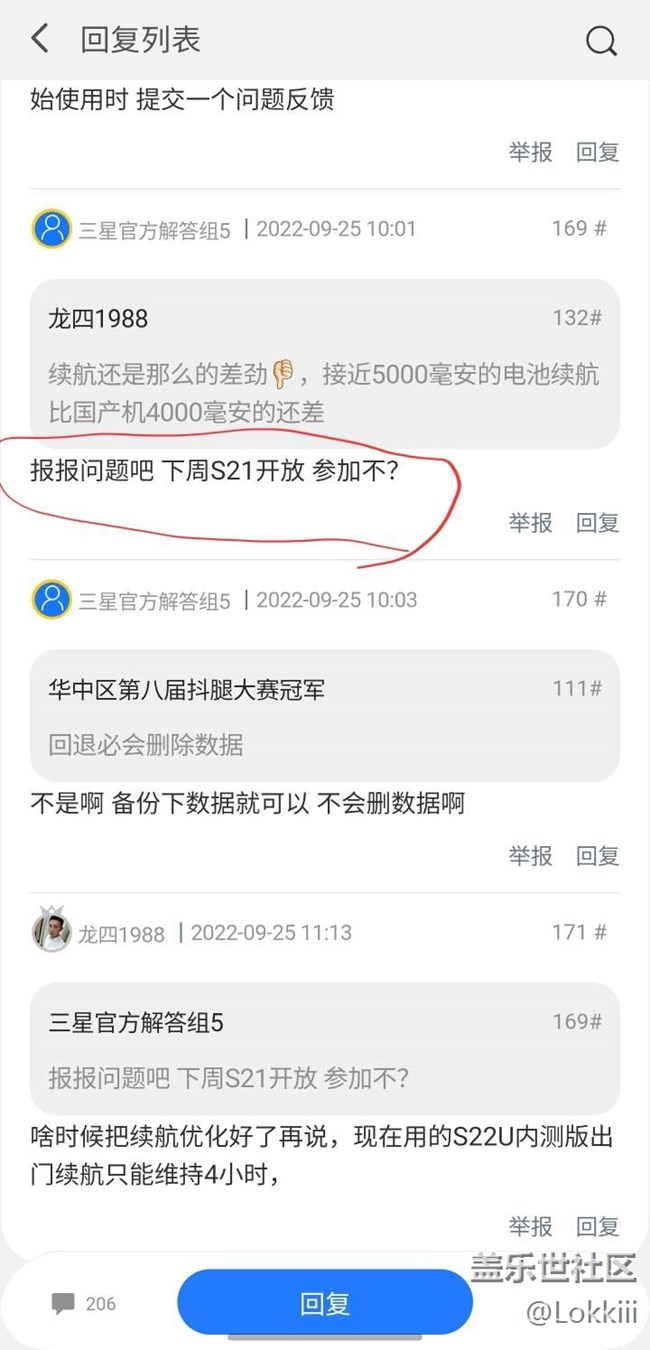The width and height of the screenshot is (650, 1350).
Task: Open the quoted 111# comment about 回退必会删除数据
Action: click(324, 715)
